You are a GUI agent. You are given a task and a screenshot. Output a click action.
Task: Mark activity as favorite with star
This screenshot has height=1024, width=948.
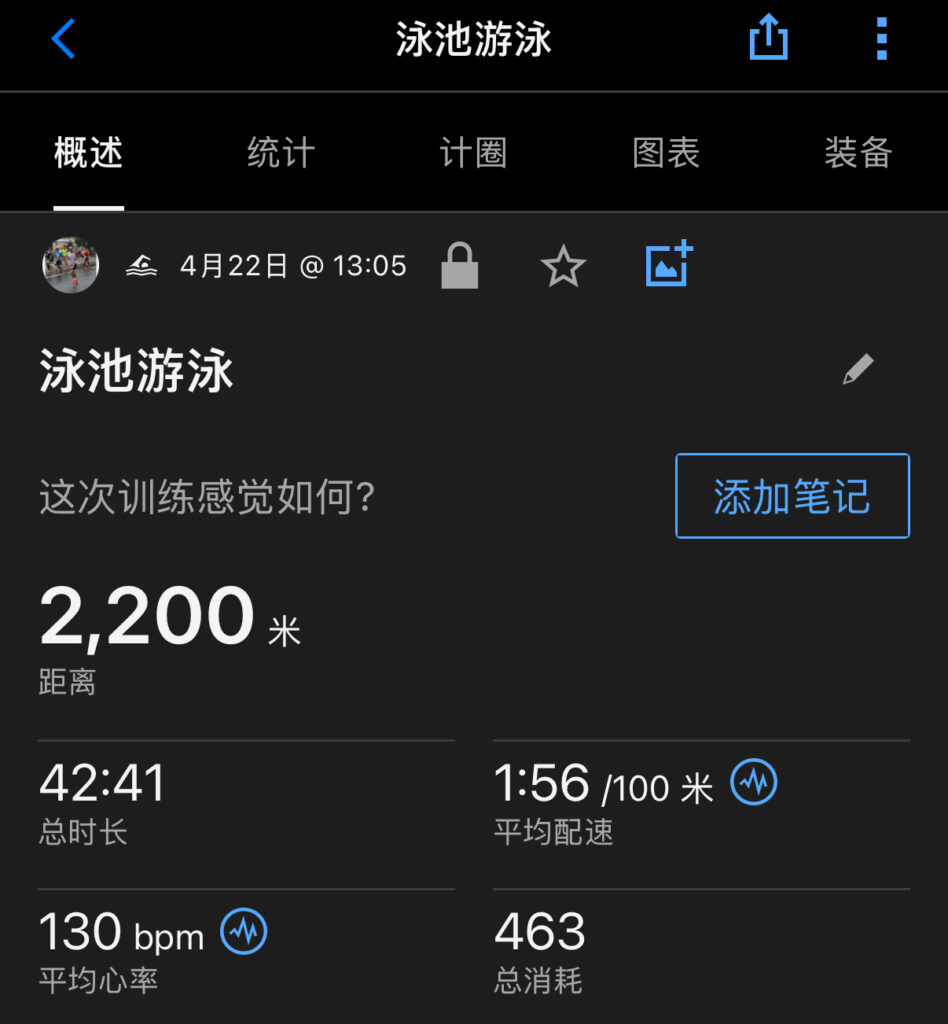563,266
